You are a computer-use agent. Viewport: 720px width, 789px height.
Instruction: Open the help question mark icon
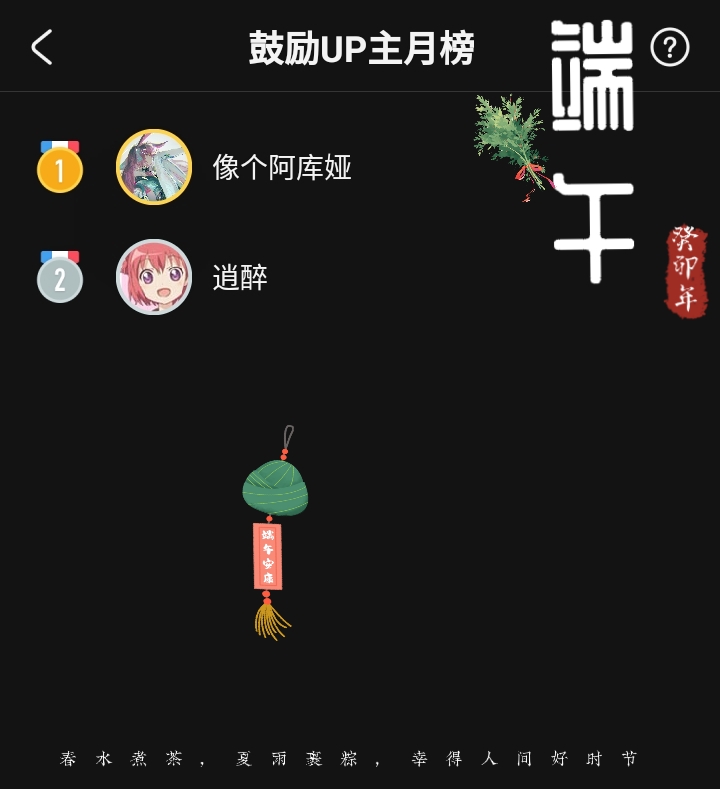(669, 47)
